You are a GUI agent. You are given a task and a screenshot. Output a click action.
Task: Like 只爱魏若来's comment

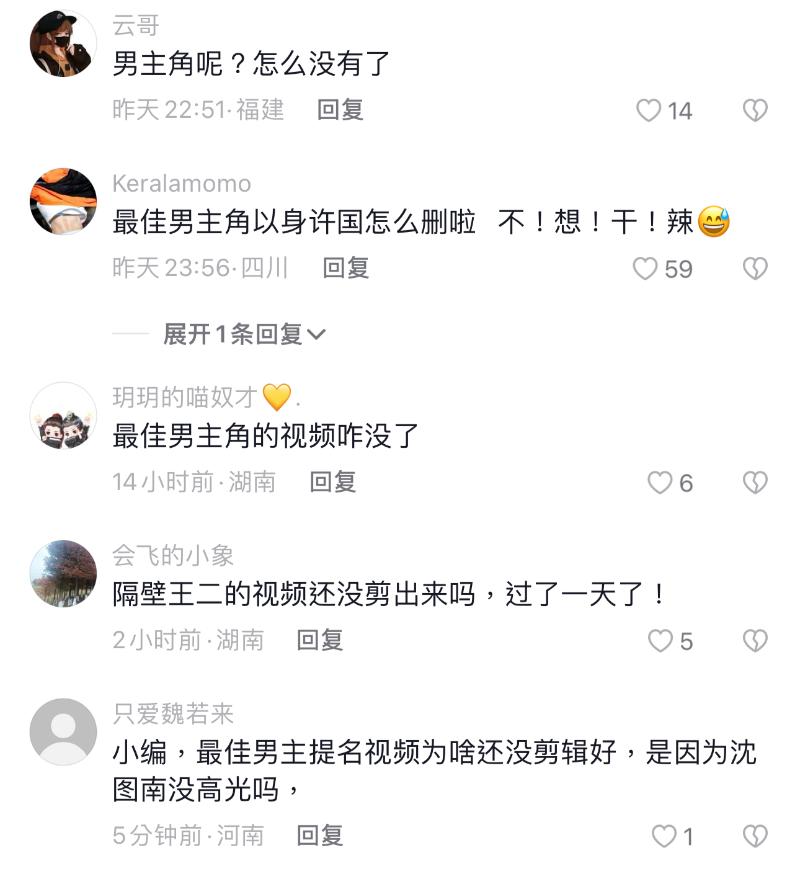[x=664, y=836]
